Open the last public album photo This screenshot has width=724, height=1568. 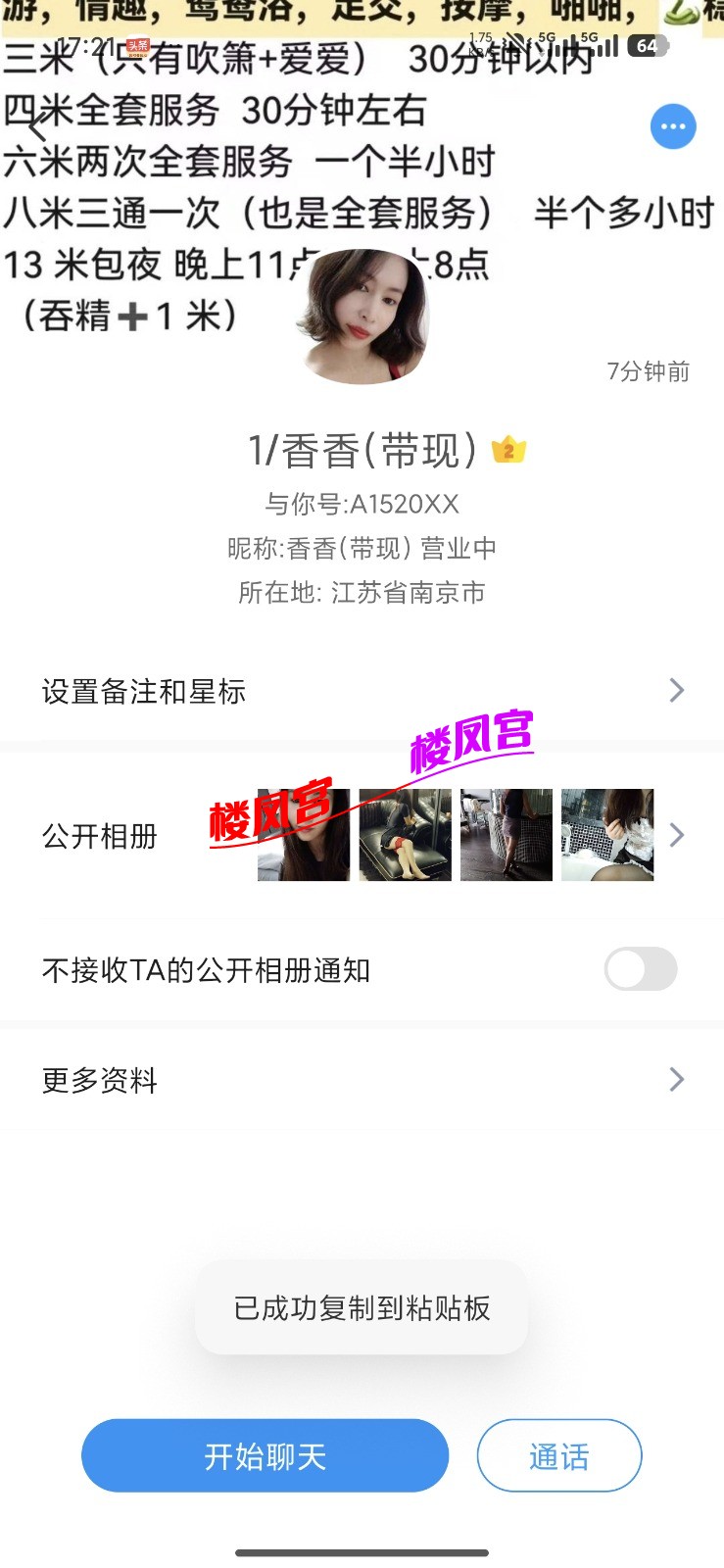(x=607, y=834)
